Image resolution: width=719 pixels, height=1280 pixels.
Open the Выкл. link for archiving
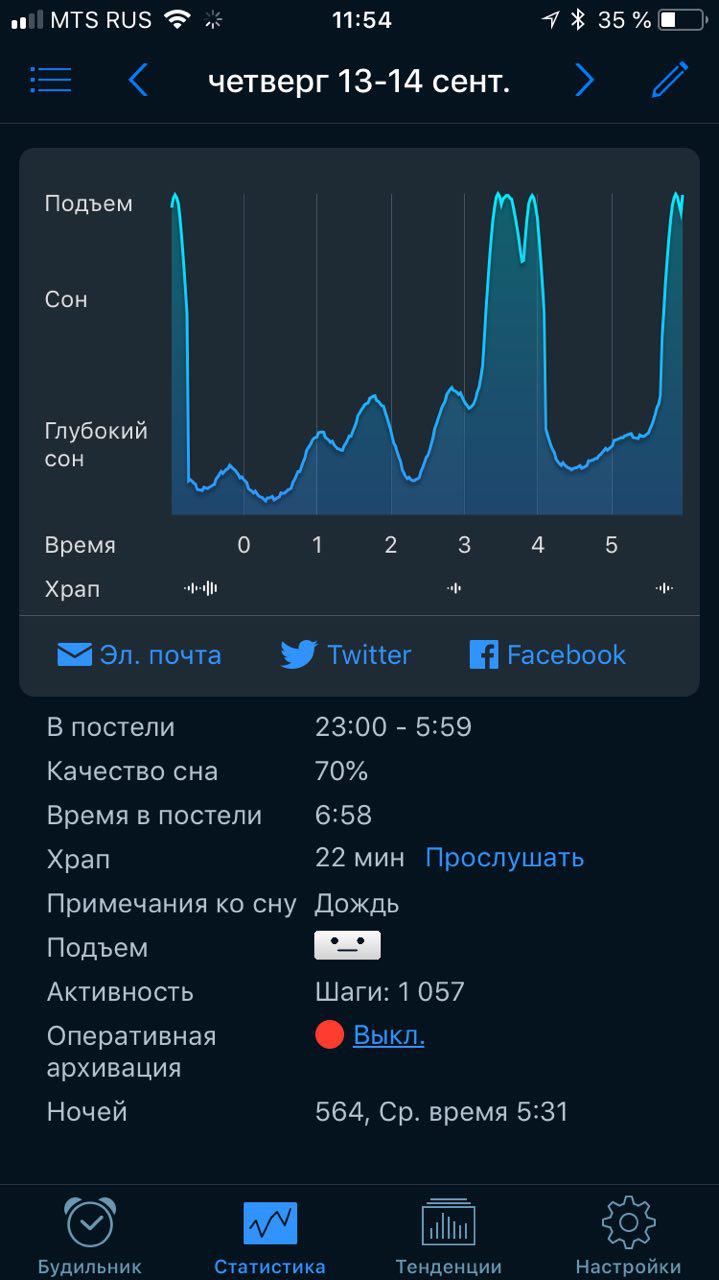(x=389, y=1035)
